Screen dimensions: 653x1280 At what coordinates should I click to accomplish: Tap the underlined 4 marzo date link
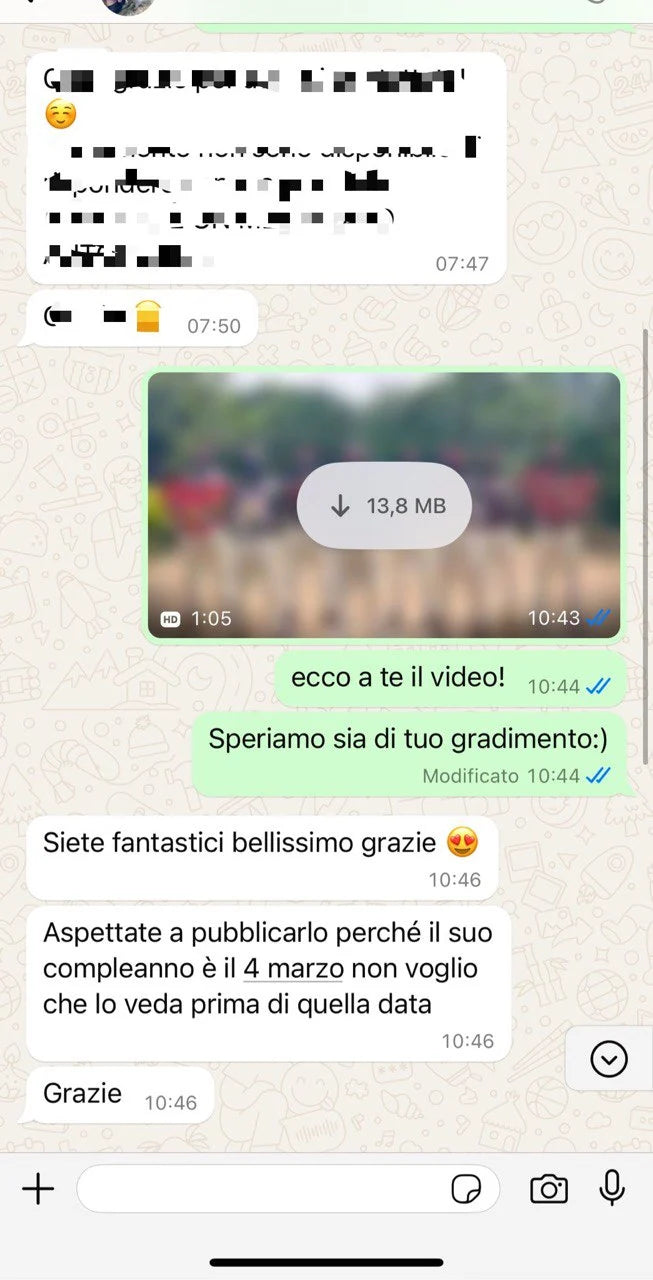coord(294,968)
